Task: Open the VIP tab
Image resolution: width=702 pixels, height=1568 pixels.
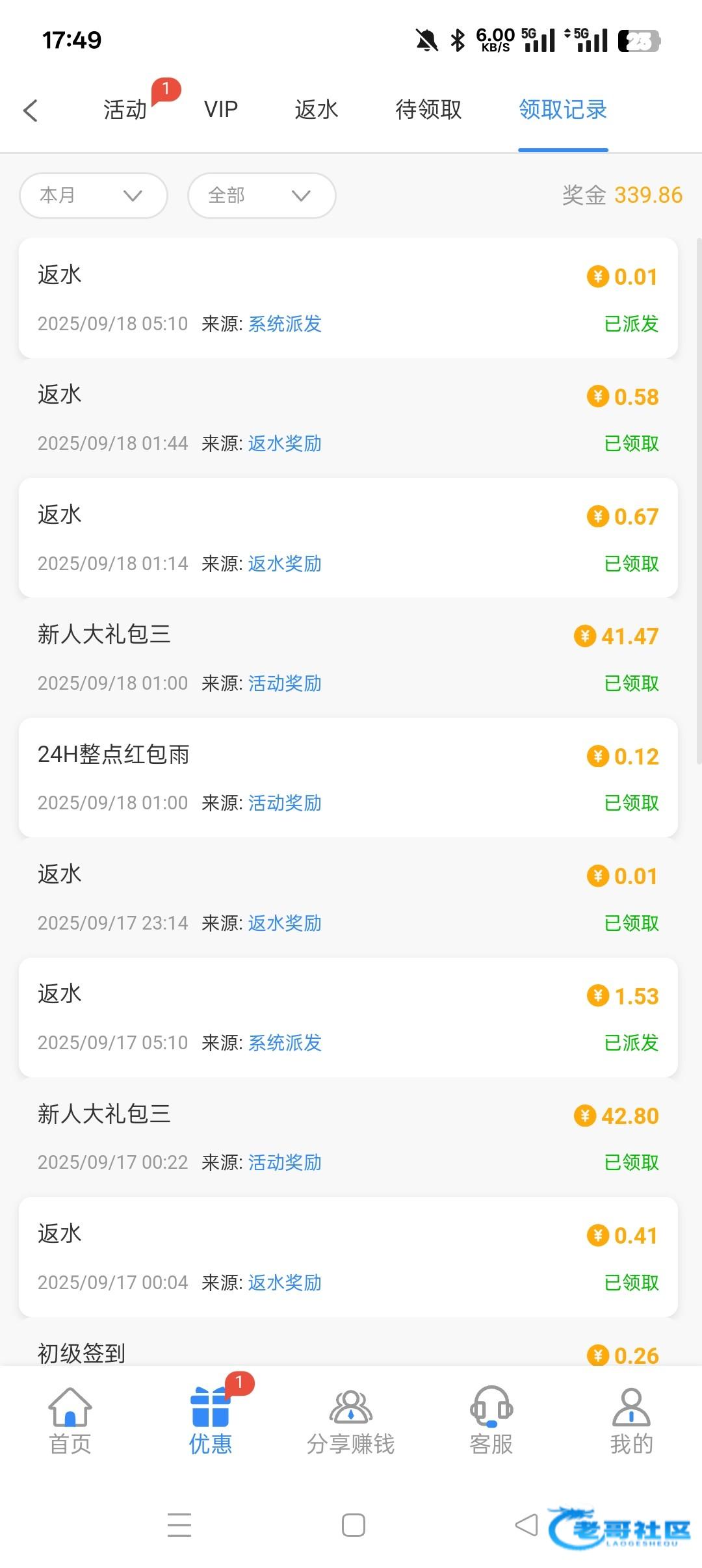Action: (221, 109)
